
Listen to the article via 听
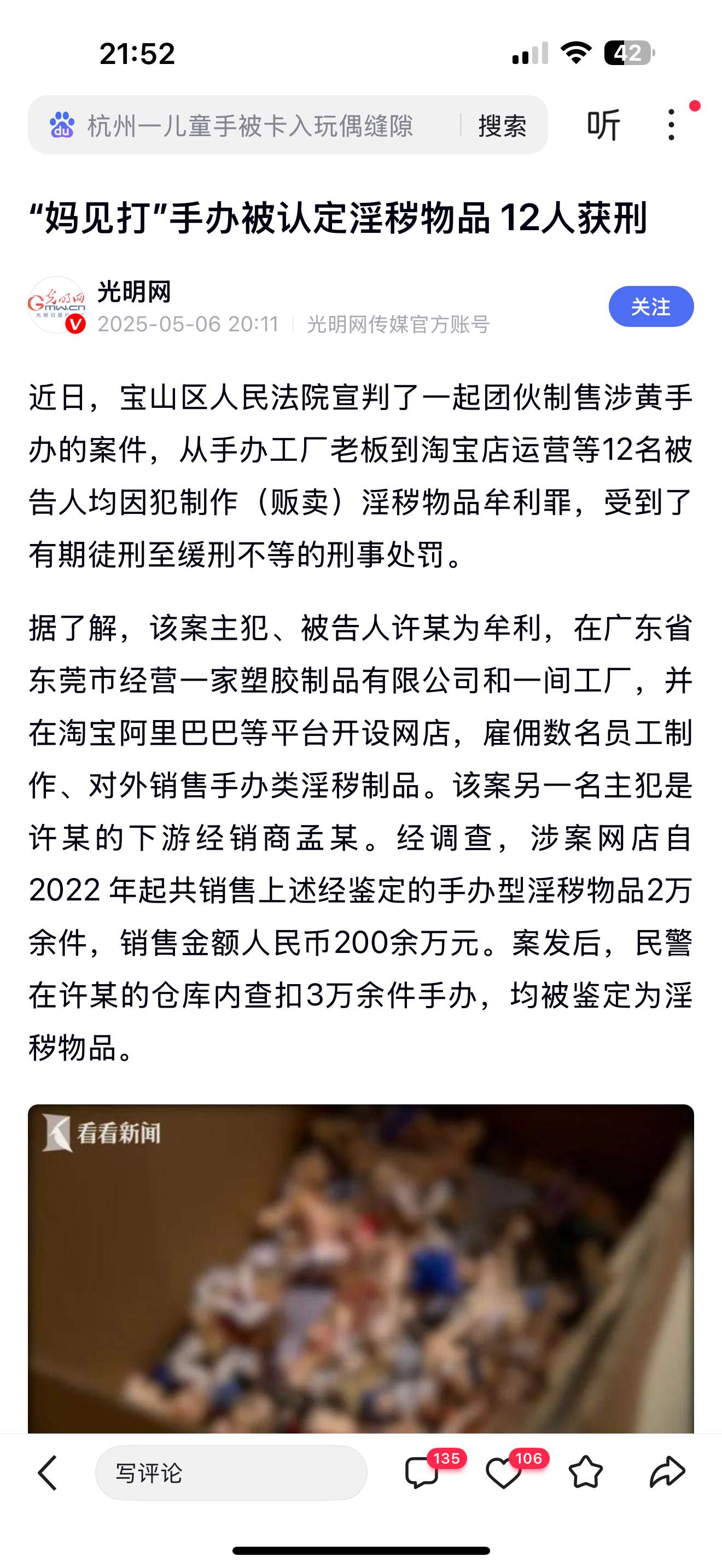click(603, 125)
